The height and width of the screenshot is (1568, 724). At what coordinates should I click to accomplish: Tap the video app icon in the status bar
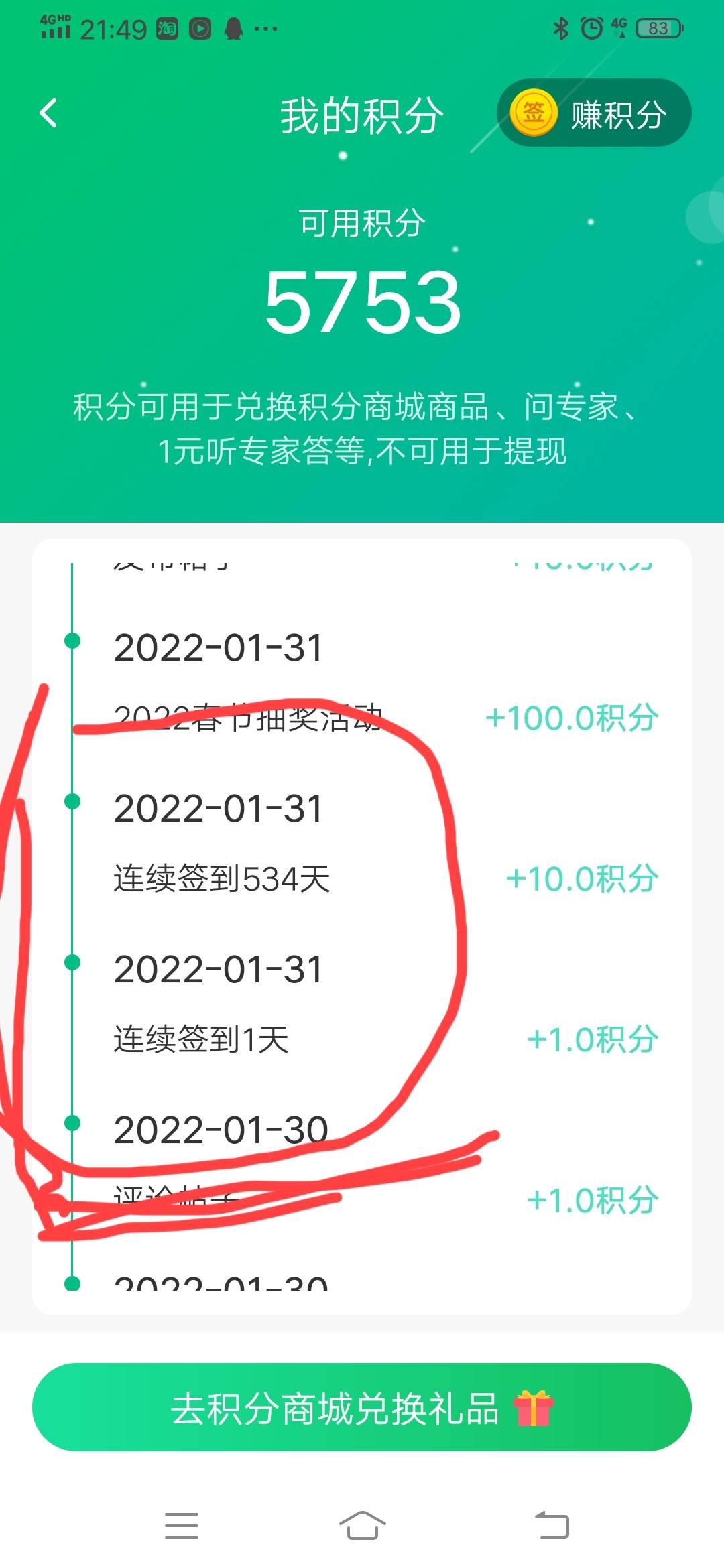199,29
